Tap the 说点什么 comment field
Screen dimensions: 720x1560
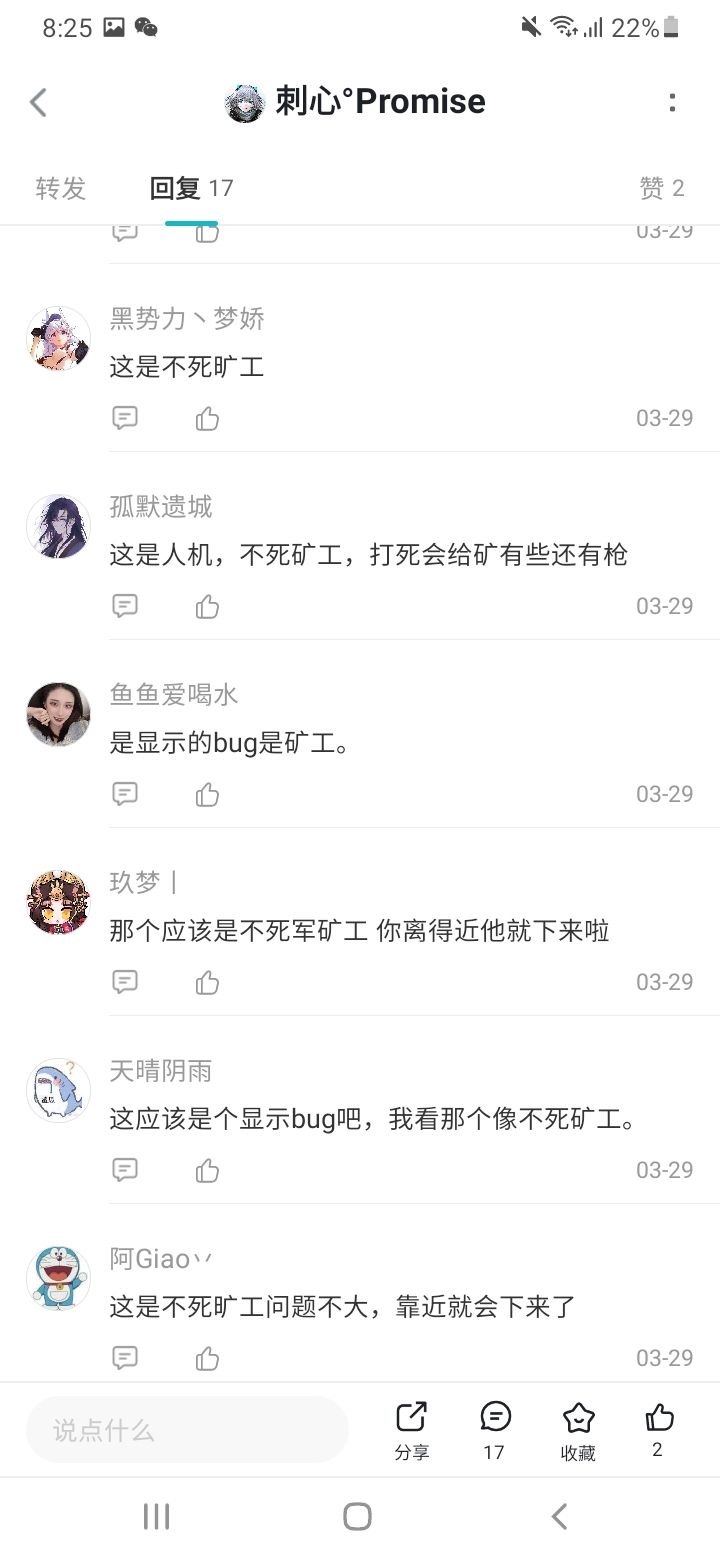coord(187,1430)
